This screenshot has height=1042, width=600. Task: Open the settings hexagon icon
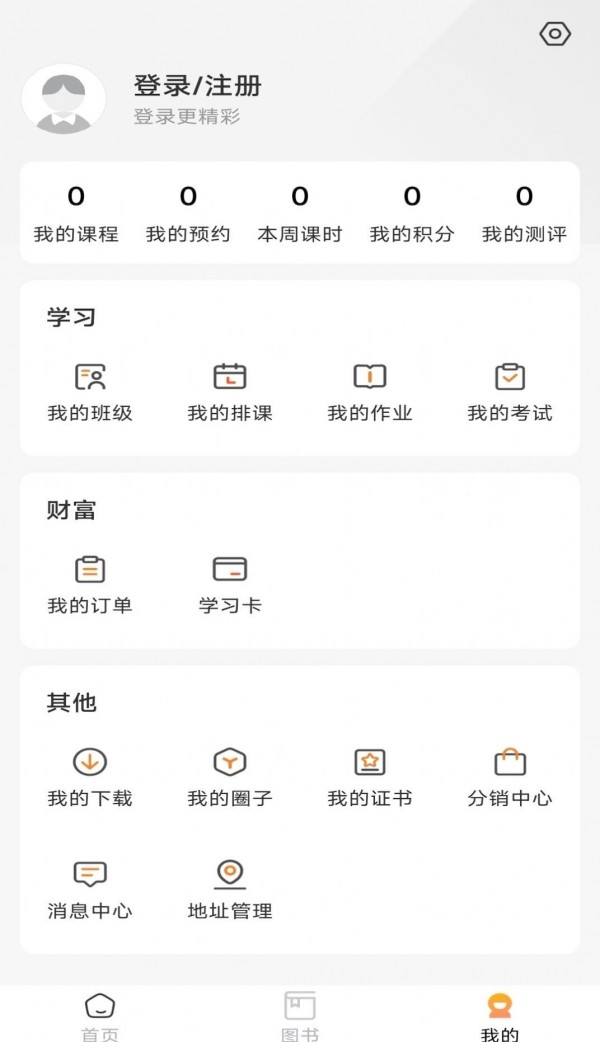[555, 34]
